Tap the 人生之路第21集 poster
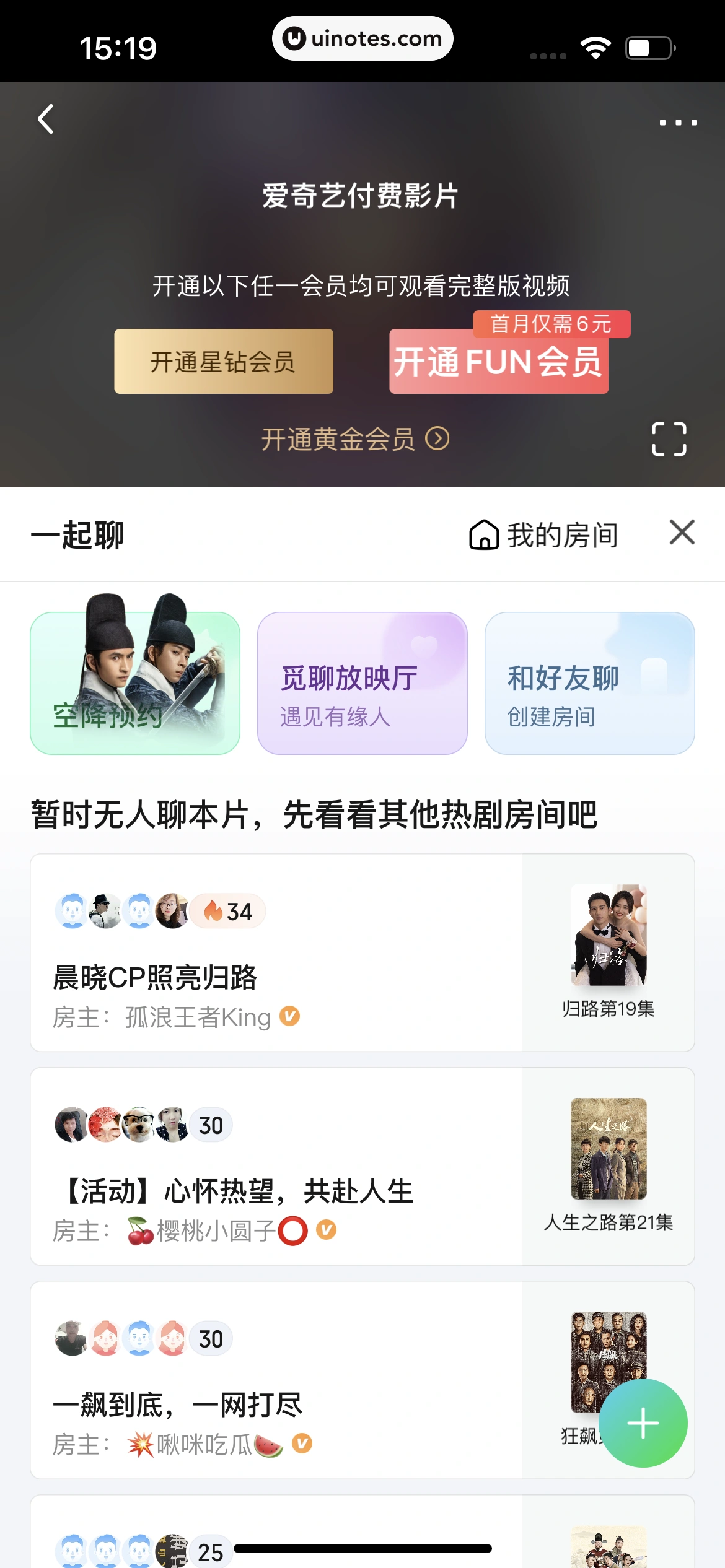 click(x=609, y=1149)
